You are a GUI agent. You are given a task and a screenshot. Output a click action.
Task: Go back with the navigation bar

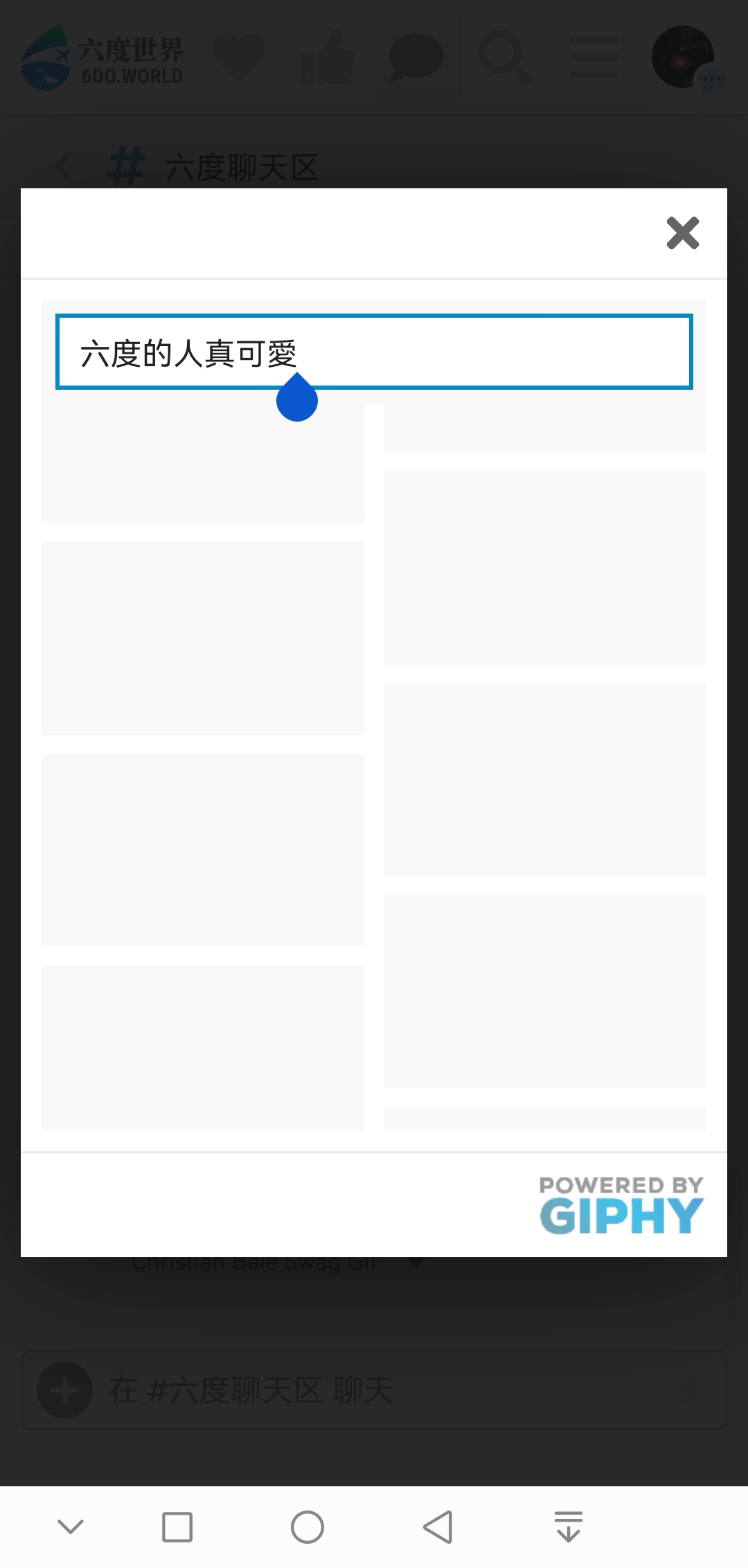pos(438,1526)
